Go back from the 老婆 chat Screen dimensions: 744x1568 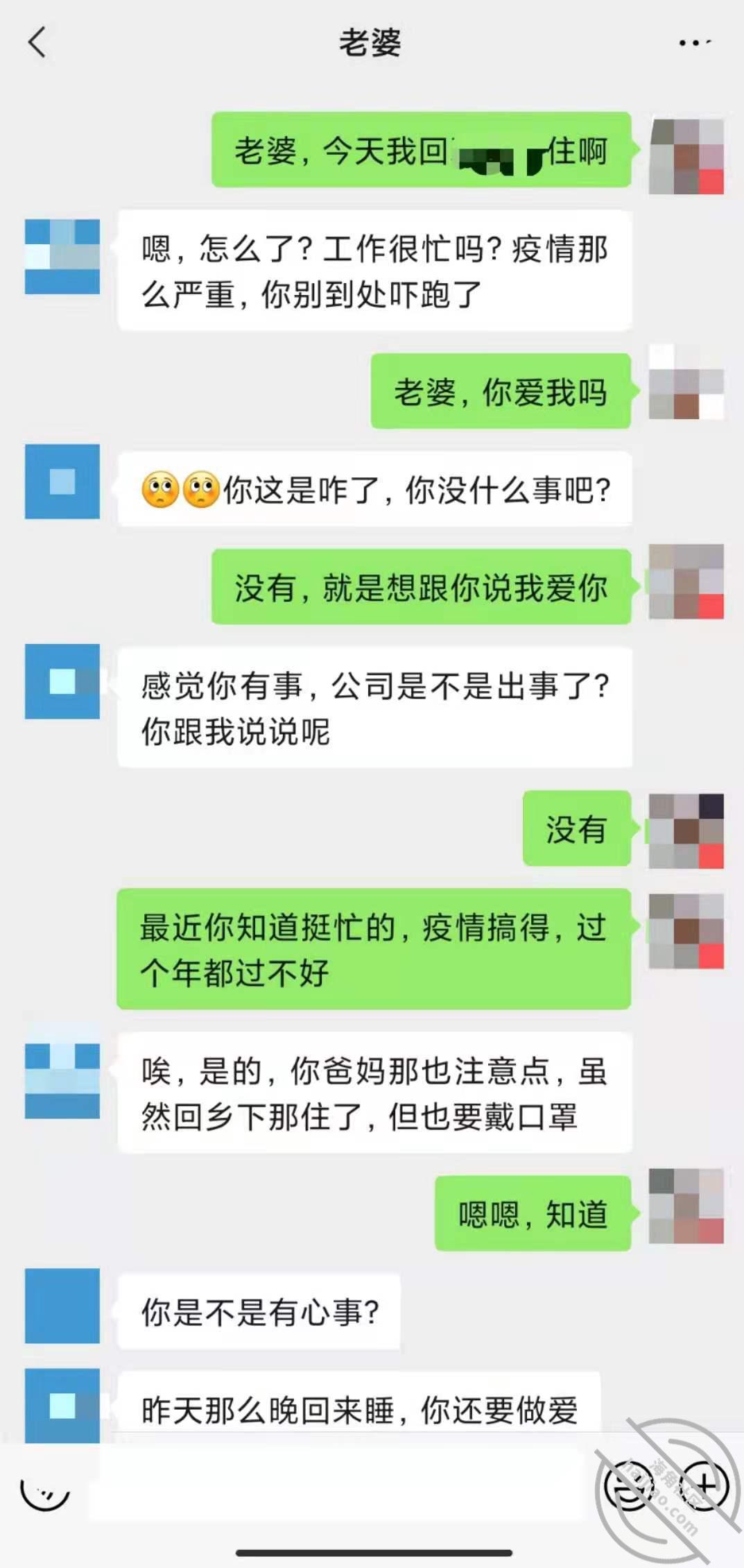pyautogui.click(x=37, y=43)
